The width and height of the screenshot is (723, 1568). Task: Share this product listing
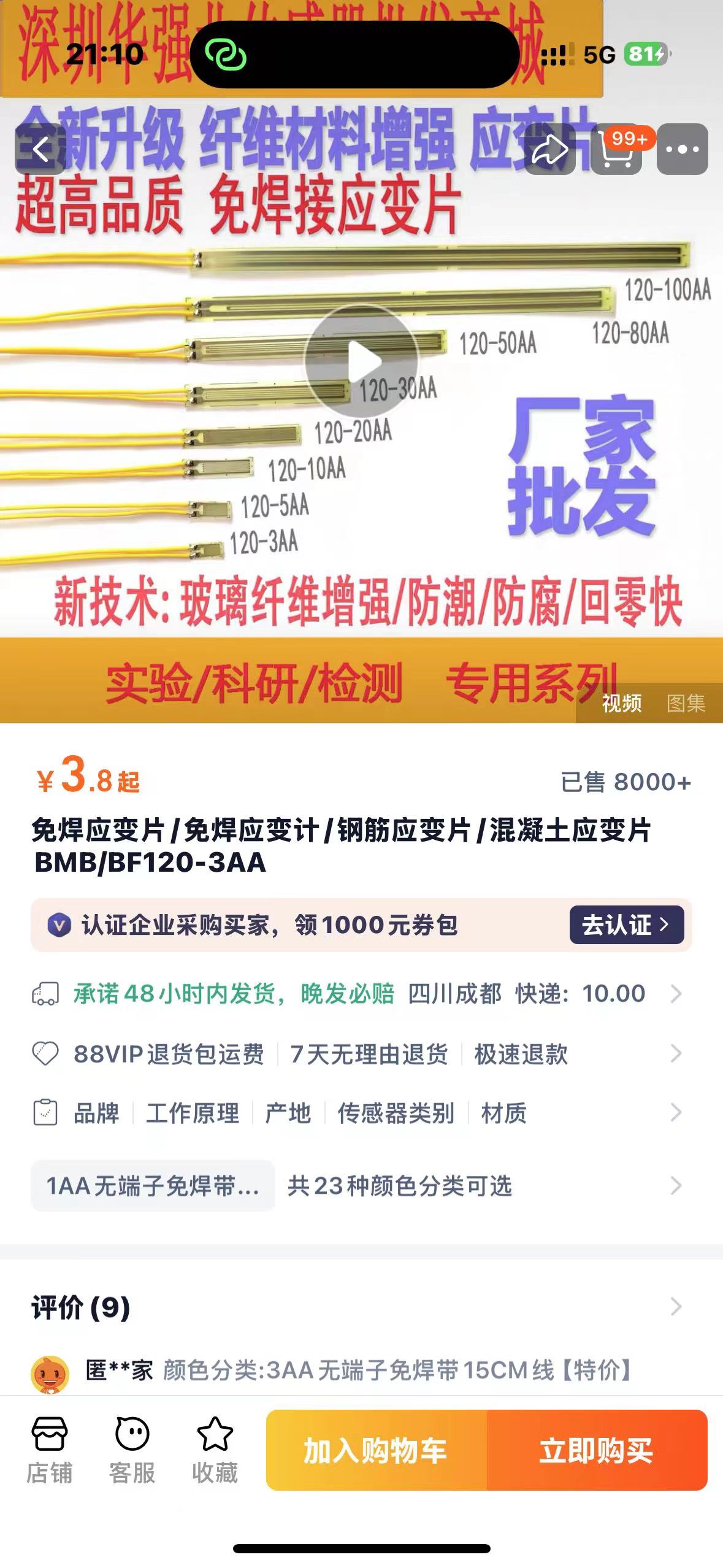pyautogui.click(x=549, y=149)
